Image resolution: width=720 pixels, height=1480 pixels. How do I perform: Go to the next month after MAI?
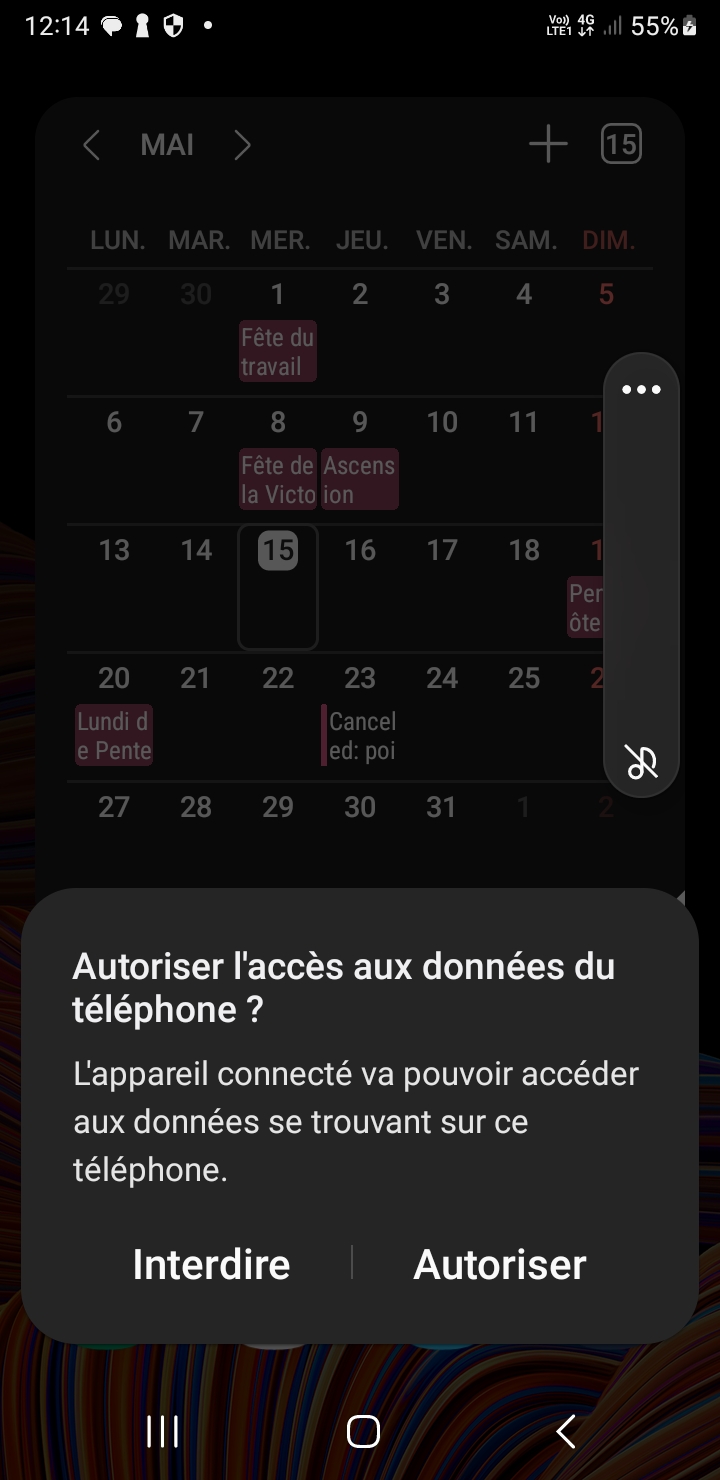coord(242,146)
